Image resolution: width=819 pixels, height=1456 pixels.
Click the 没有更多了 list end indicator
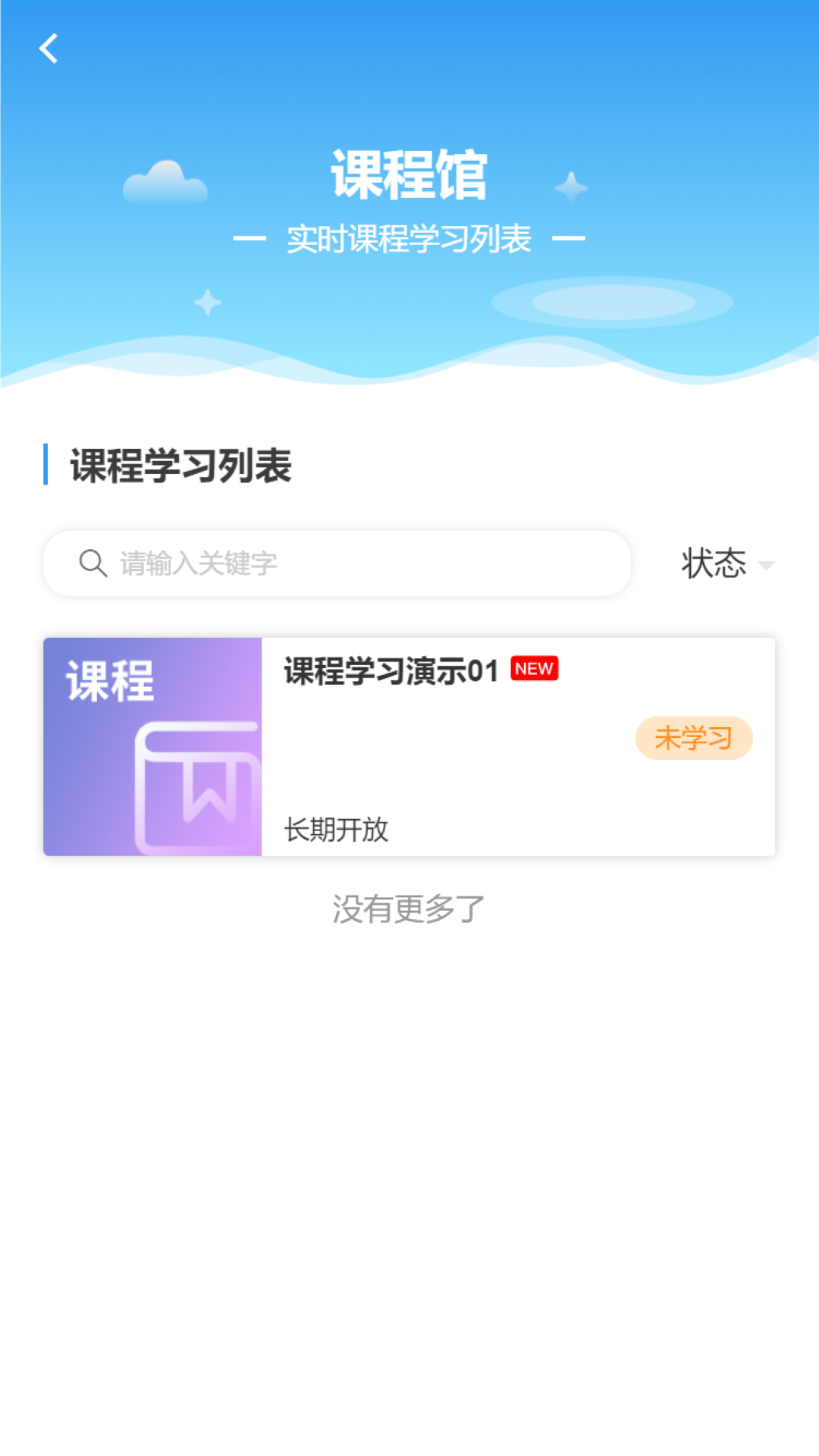(406, 909)
